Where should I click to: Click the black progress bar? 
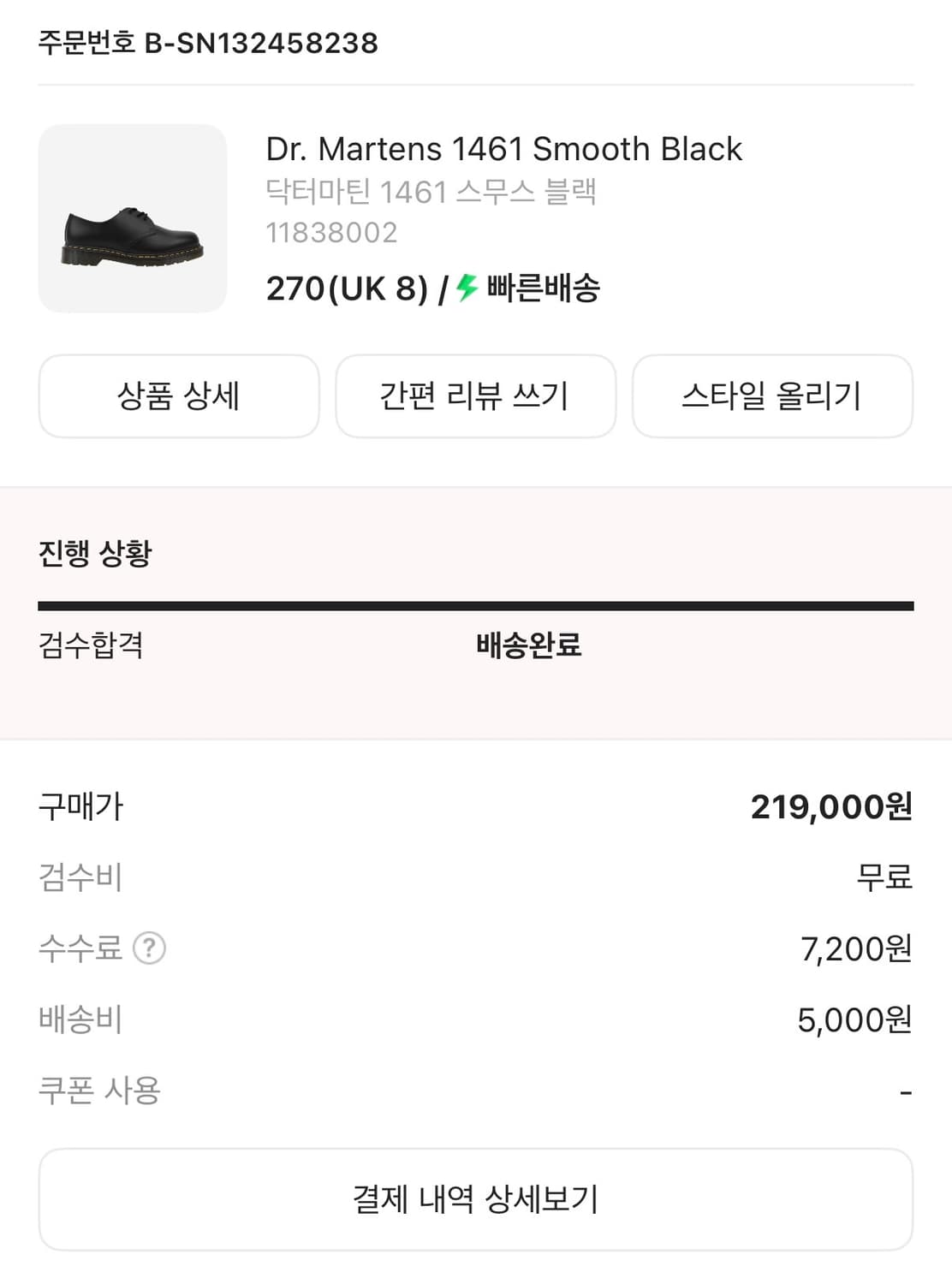tap(476, 604)
